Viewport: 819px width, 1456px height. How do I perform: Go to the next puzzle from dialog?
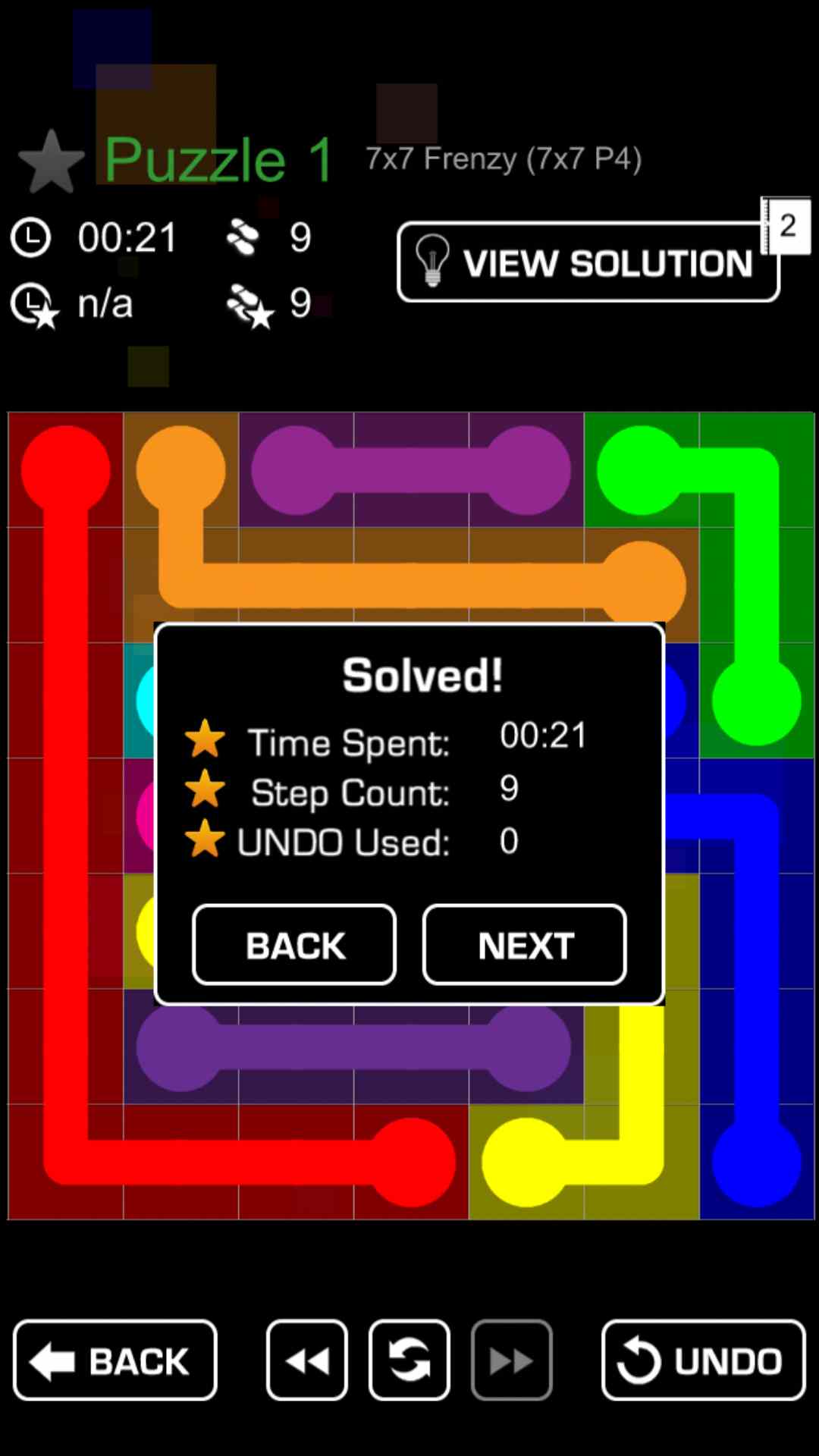(524, 945)
